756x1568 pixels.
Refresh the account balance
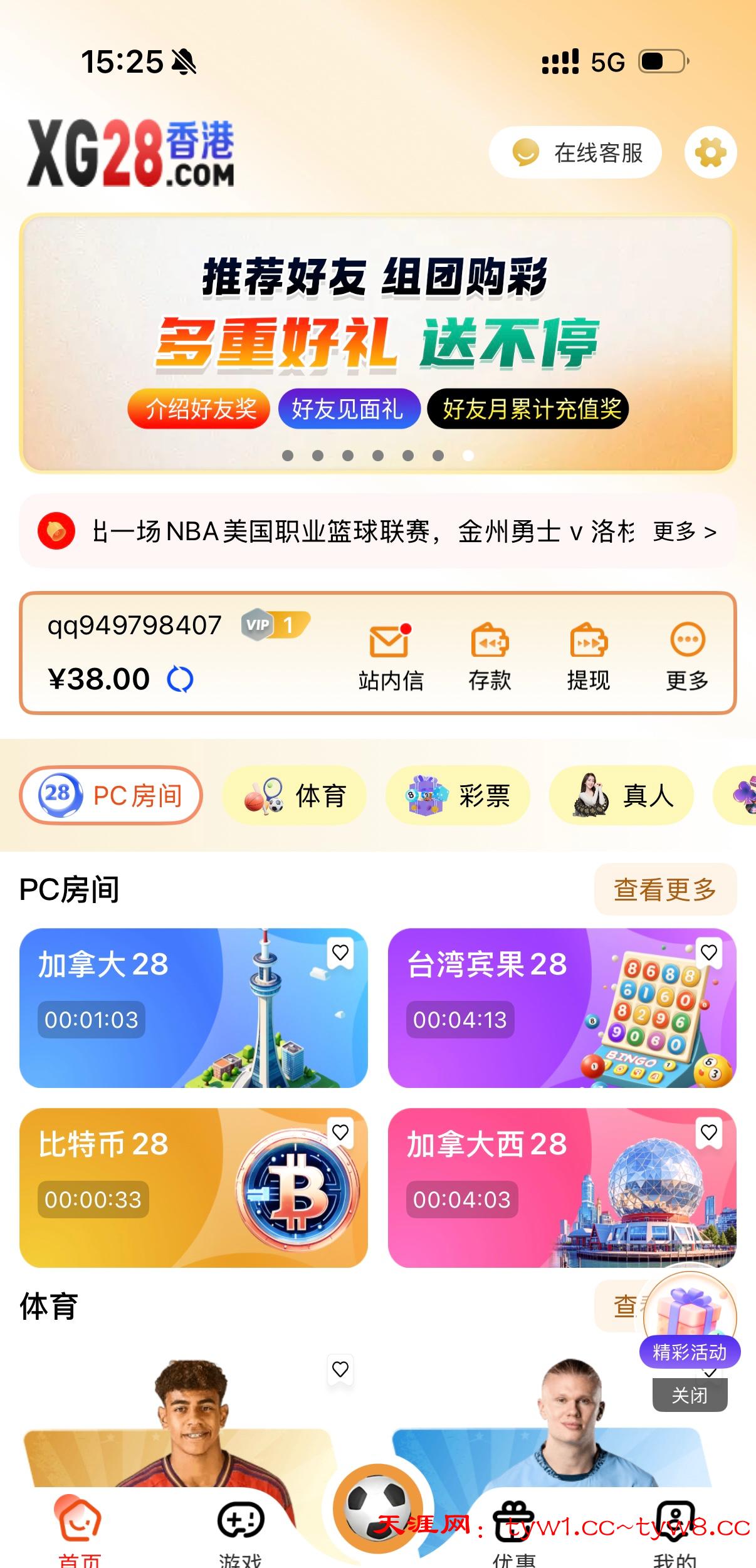click(x=180, y=679)
